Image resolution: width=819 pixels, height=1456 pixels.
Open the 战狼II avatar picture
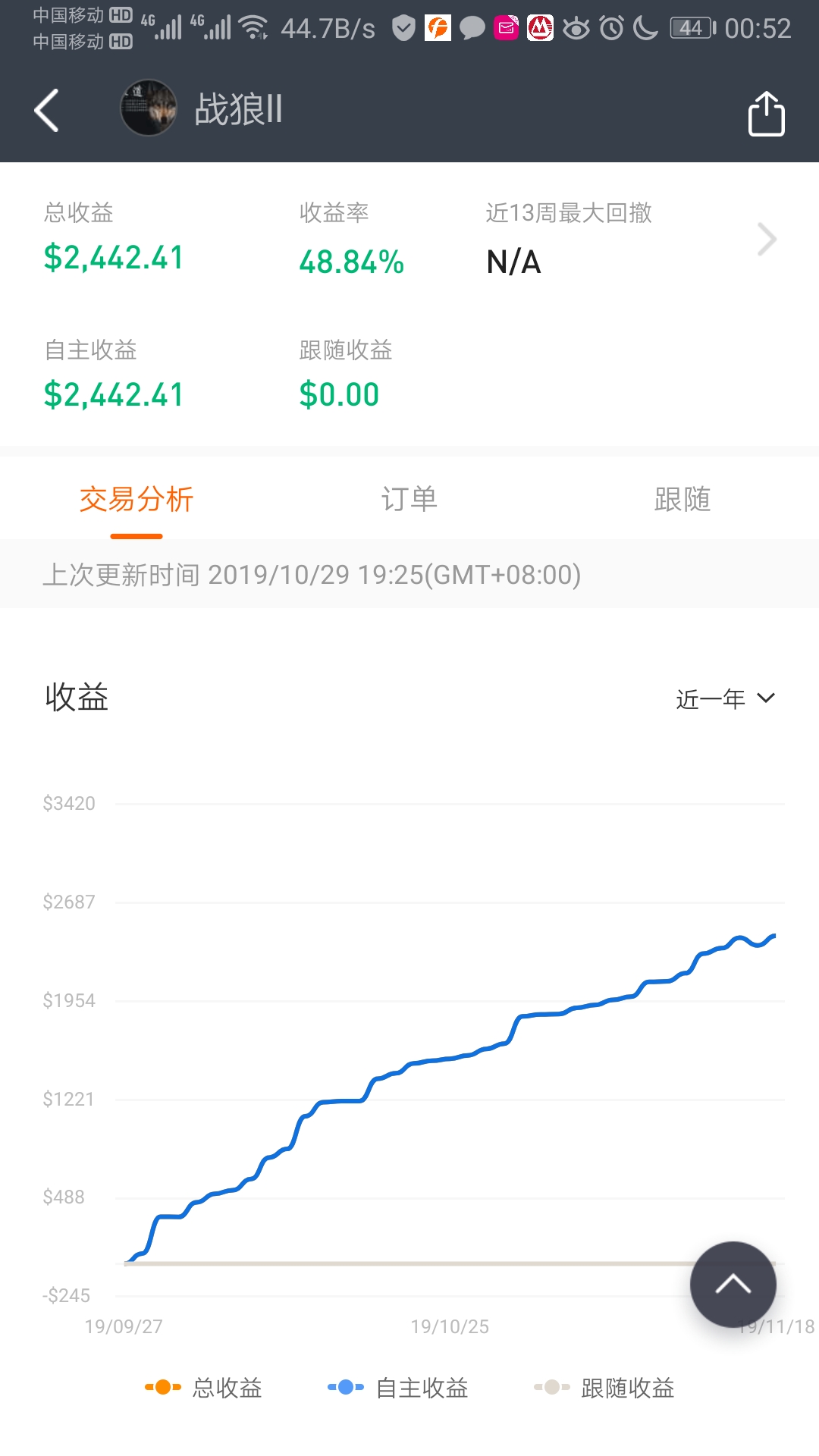[x=149, y=108]
